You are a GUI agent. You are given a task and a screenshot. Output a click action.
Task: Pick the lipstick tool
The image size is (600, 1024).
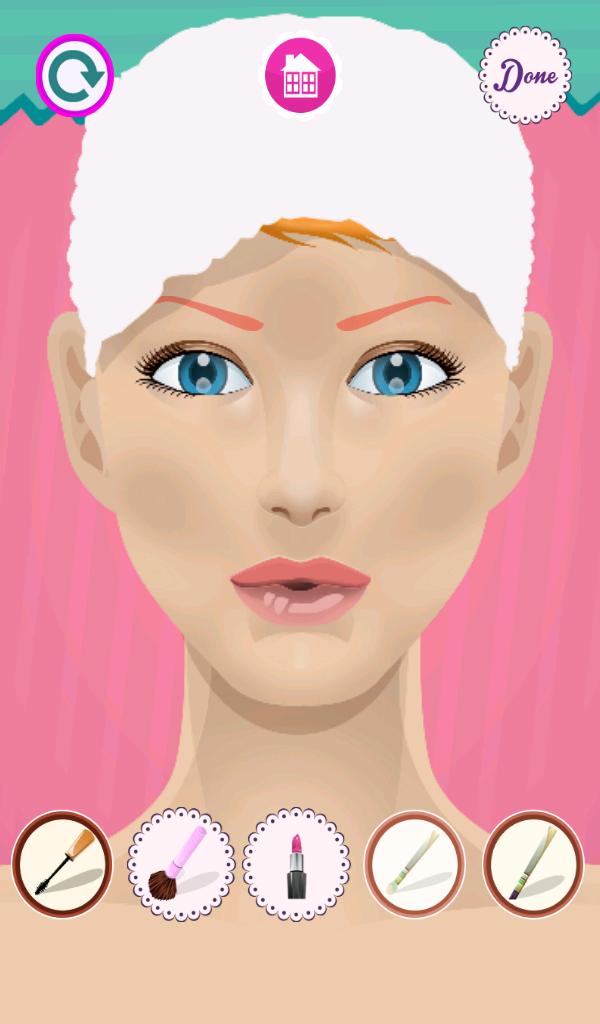297,860
